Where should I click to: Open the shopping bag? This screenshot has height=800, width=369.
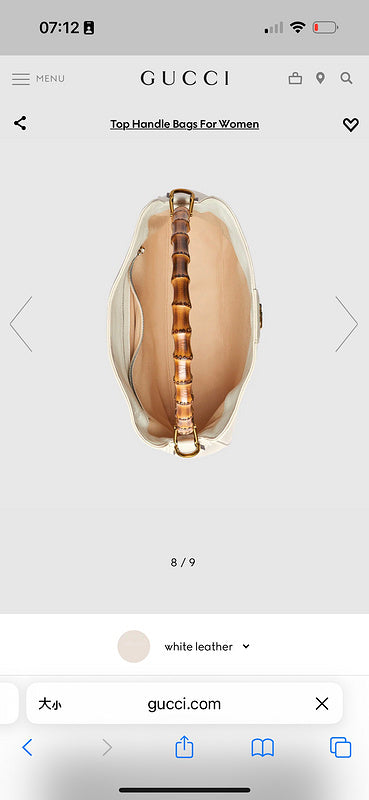(295, 79)
